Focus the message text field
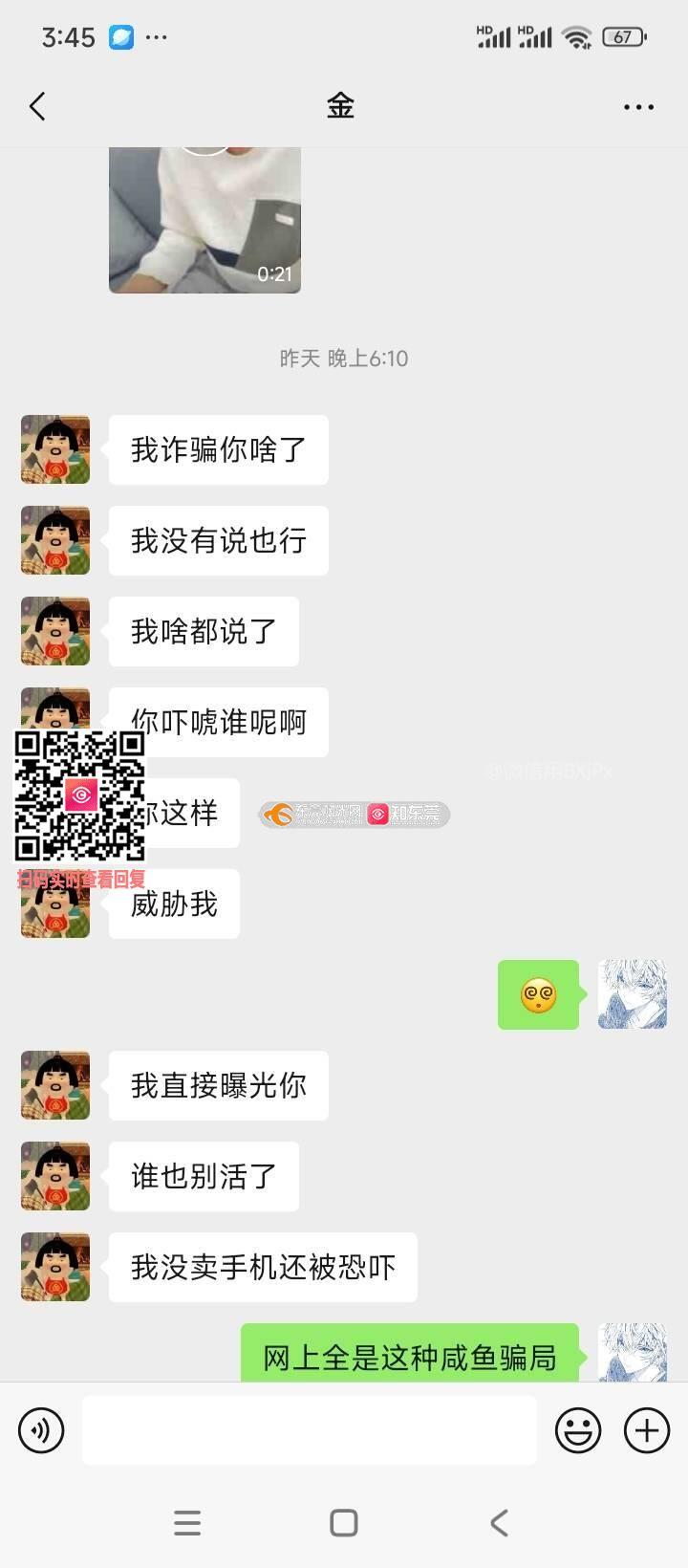The height and width of the screenshot is (1568, 688). 309,1430
